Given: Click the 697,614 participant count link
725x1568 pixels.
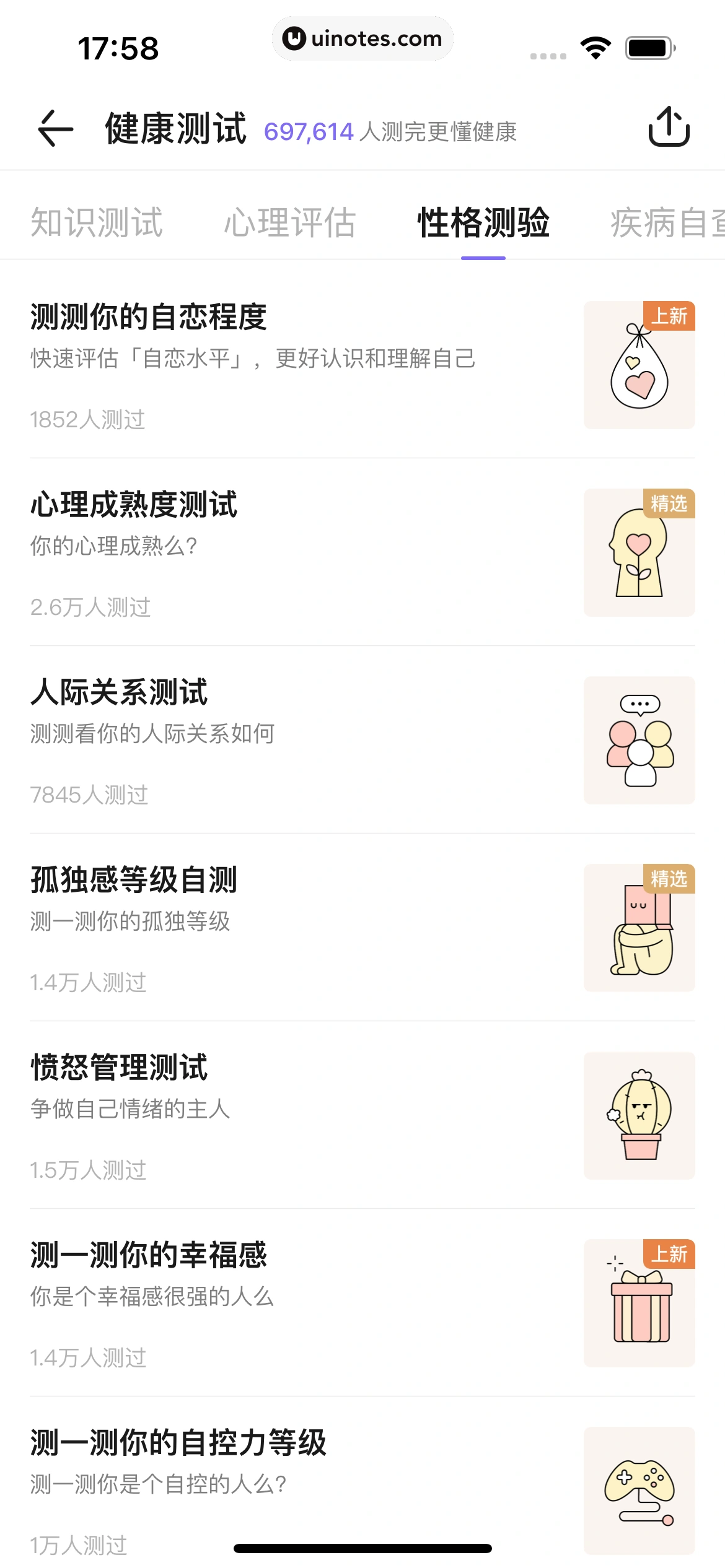Looking at the screenshot, I should [308, 131].
